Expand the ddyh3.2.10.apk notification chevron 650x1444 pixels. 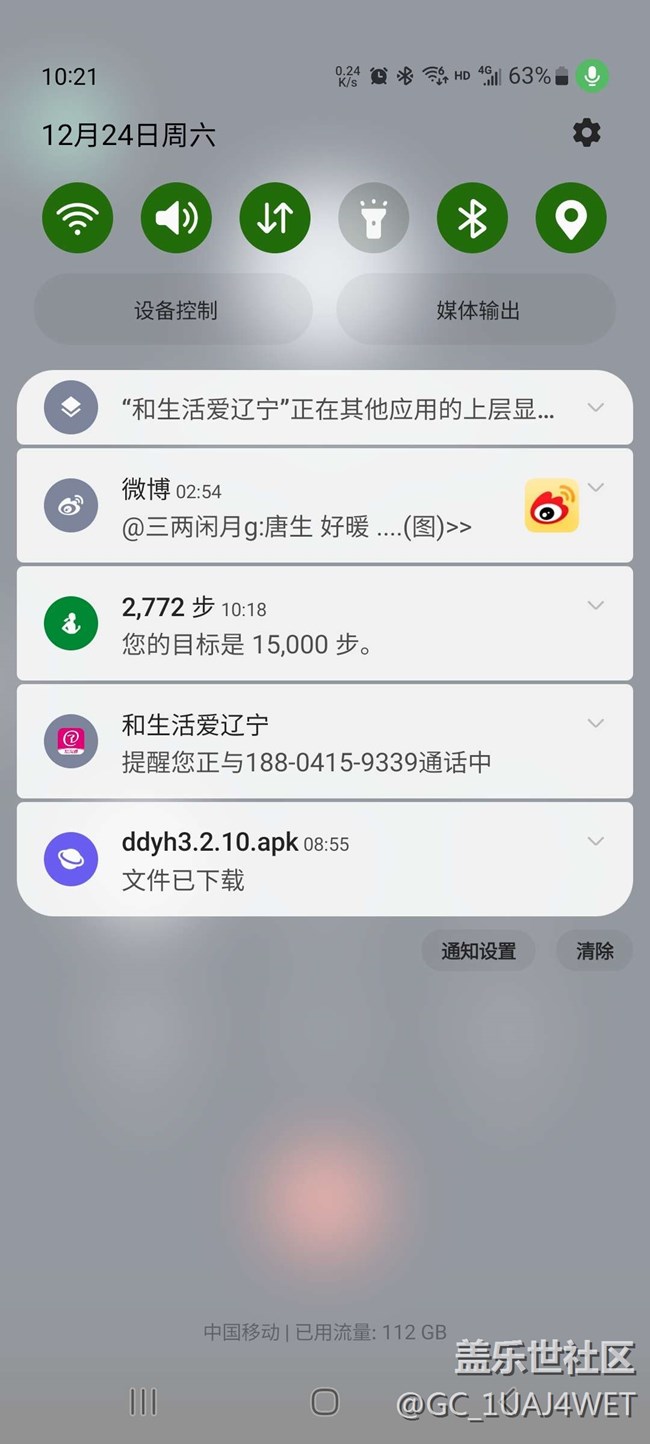(596, 842)
